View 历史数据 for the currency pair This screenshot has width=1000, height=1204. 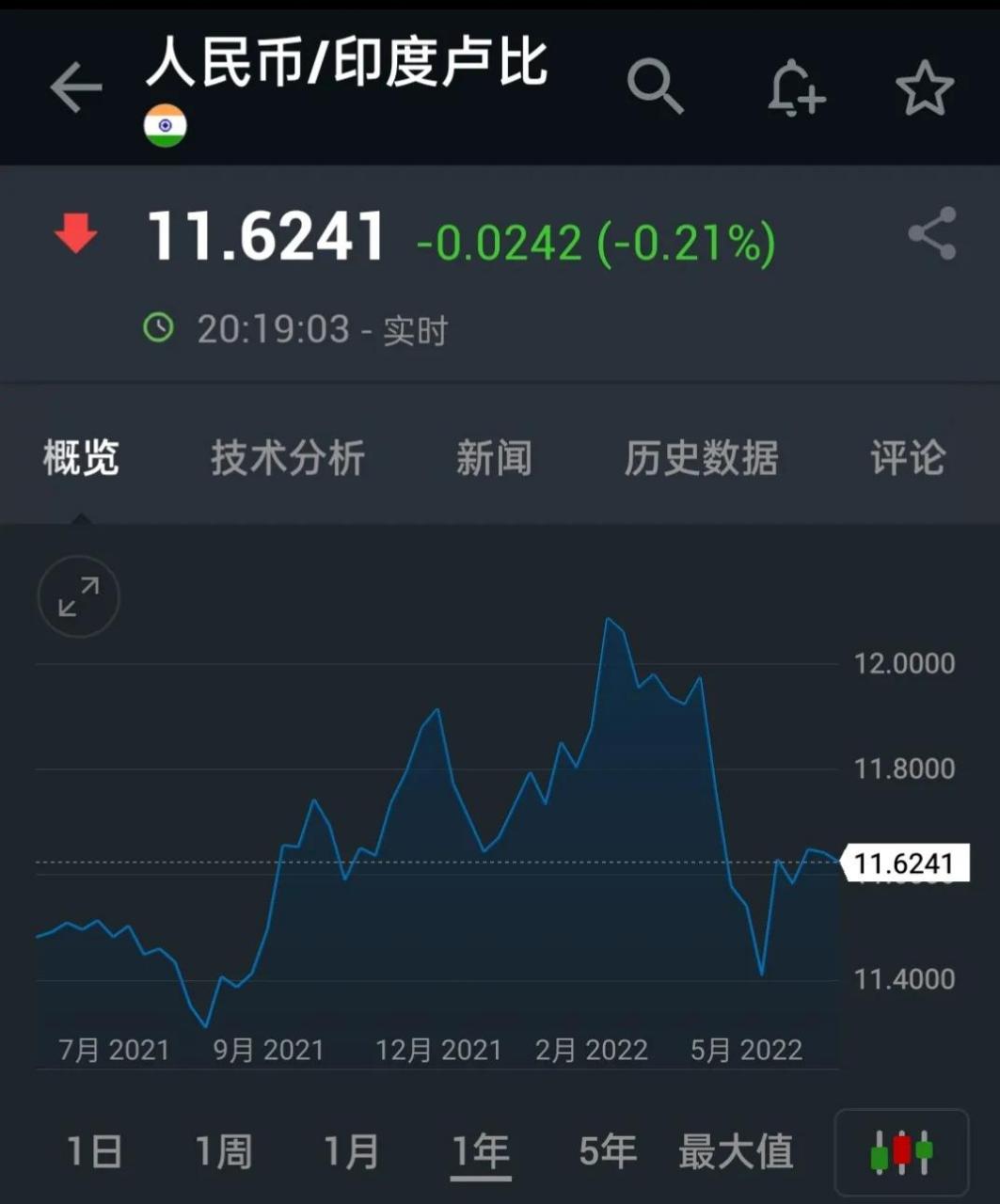click(700, 458)
